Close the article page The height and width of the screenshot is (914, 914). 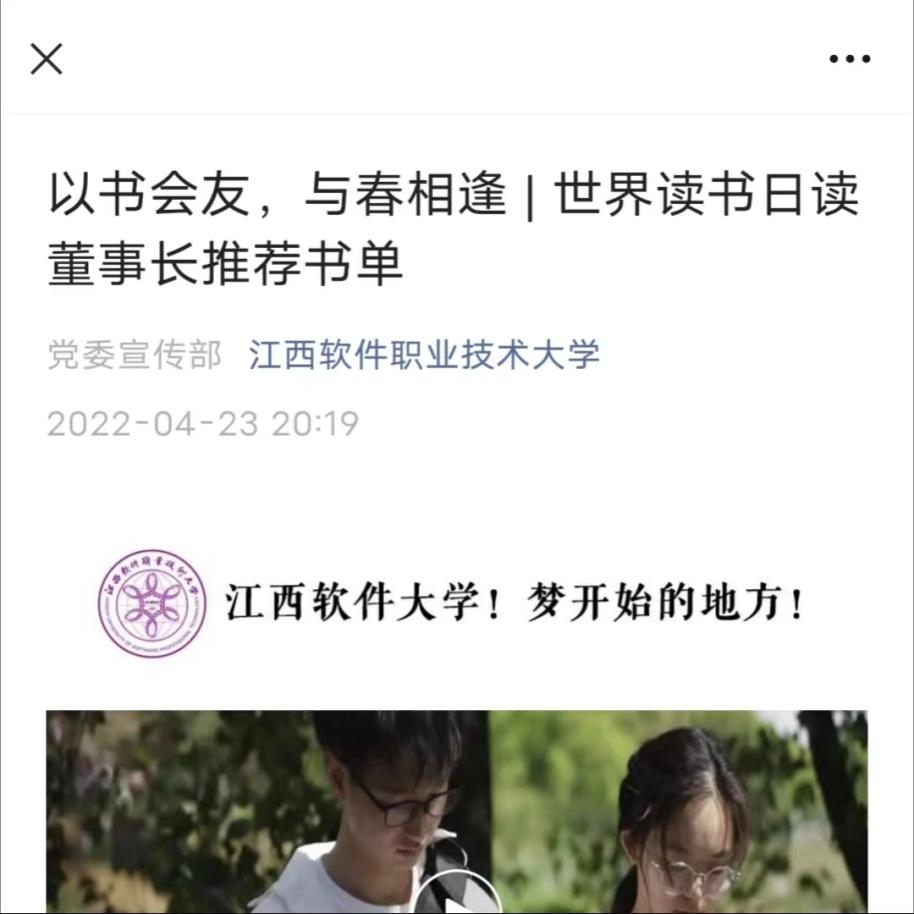46,59
